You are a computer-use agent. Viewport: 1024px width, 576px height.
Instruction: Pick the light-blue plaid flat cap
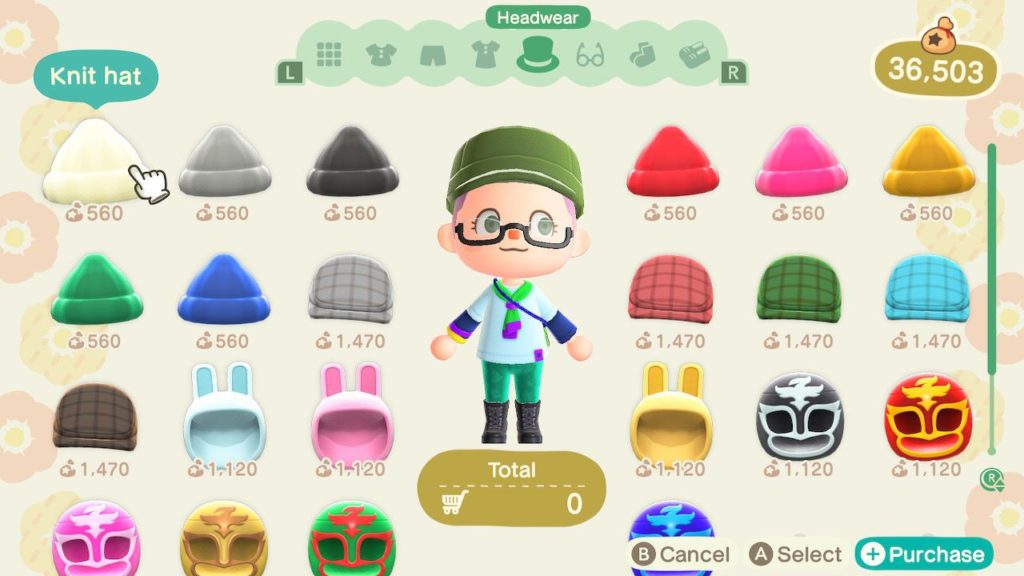click(928, 290)
